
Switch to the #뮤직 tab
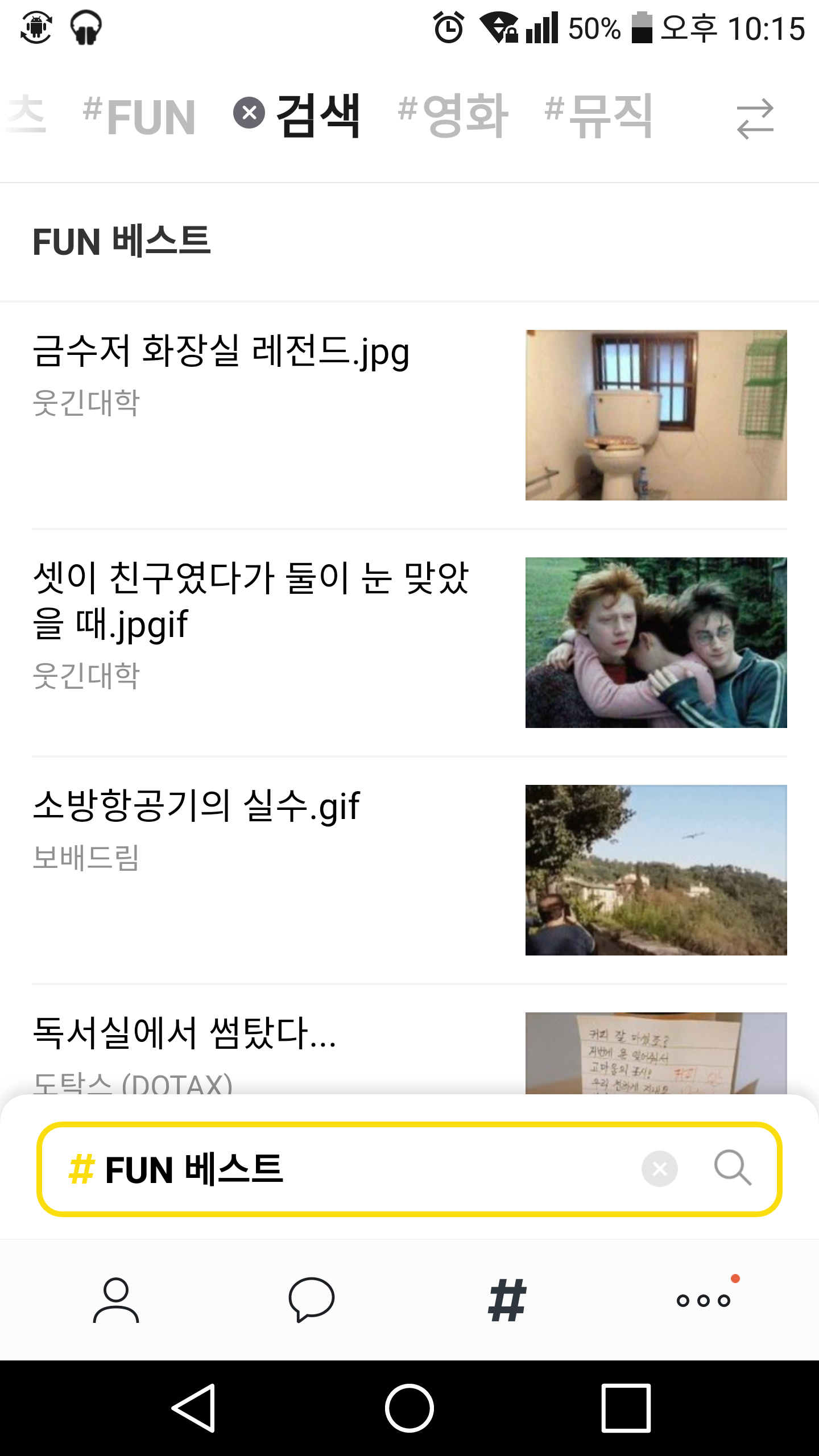pos(598,117)
